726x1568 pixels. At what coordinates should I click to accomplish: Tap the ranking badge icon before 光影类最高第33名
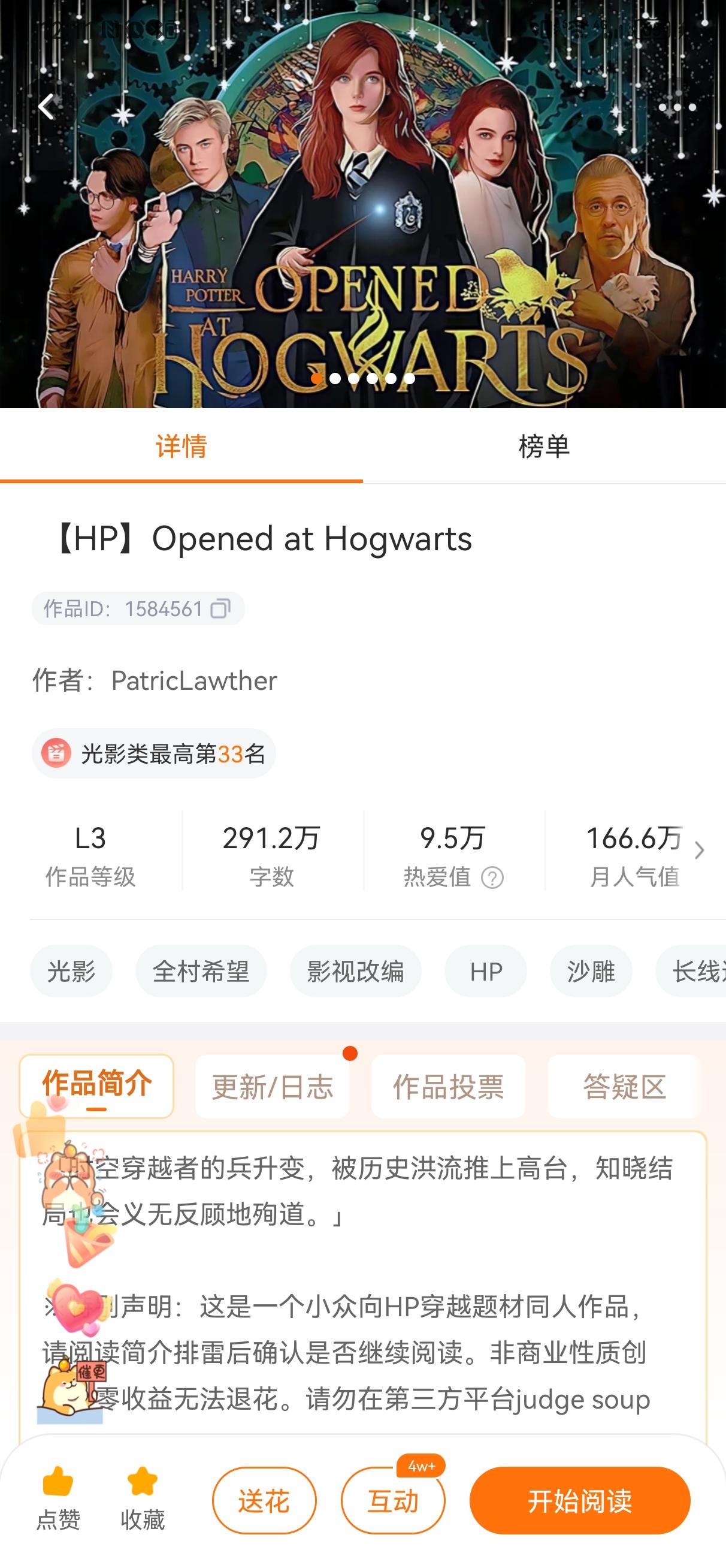coord(56,752)
